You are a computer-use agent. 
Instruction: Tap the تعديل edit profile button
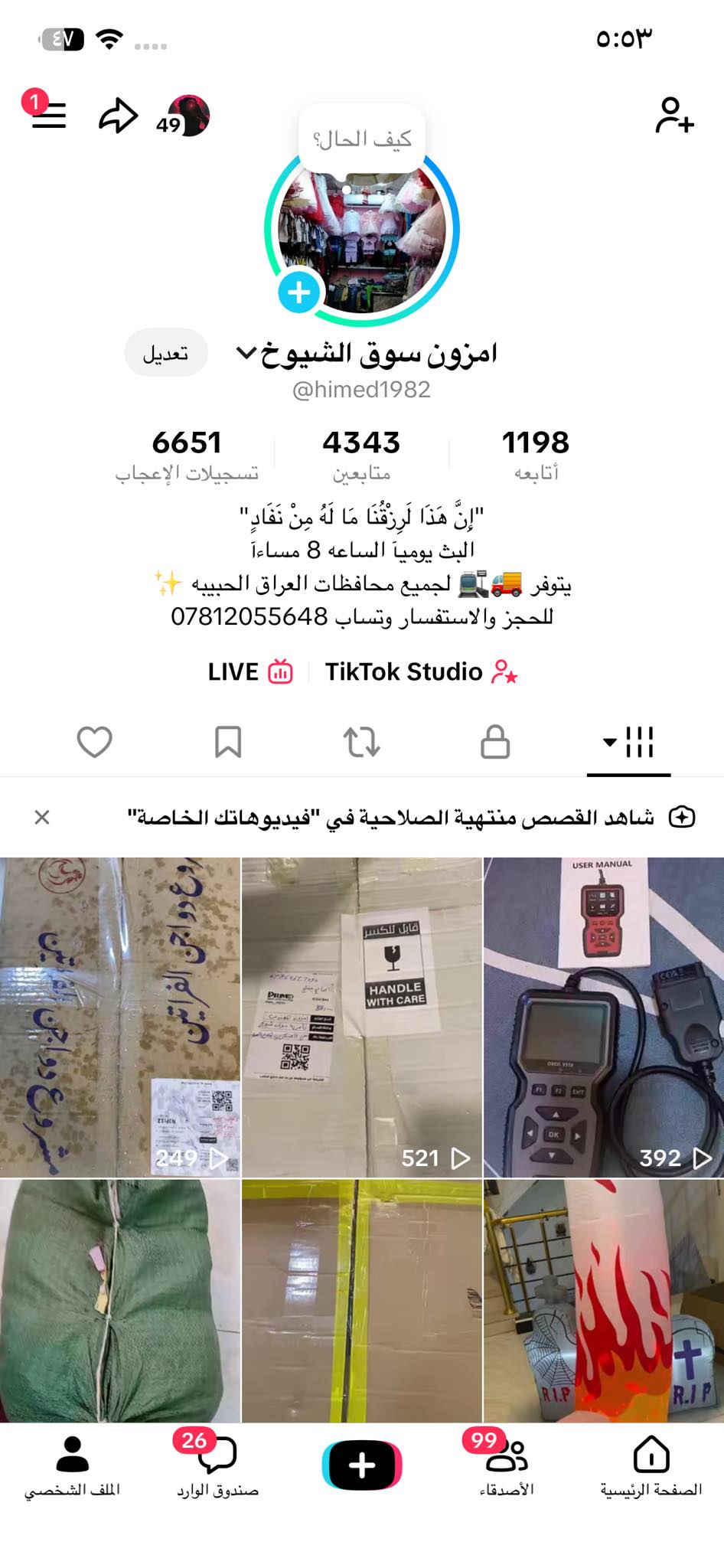(165, 353)
